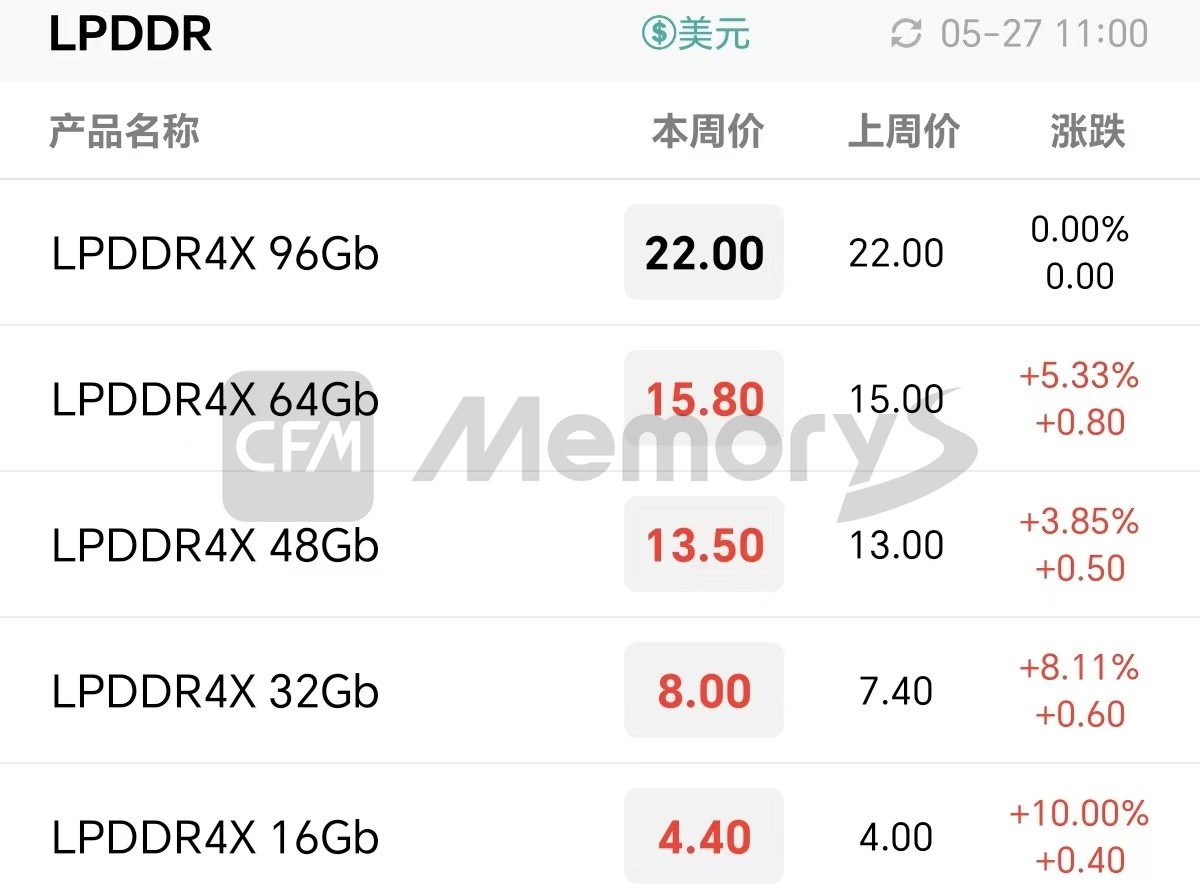1200x892 pixels.
Task: Switch the currency from 美元
Action: [696, 35]
